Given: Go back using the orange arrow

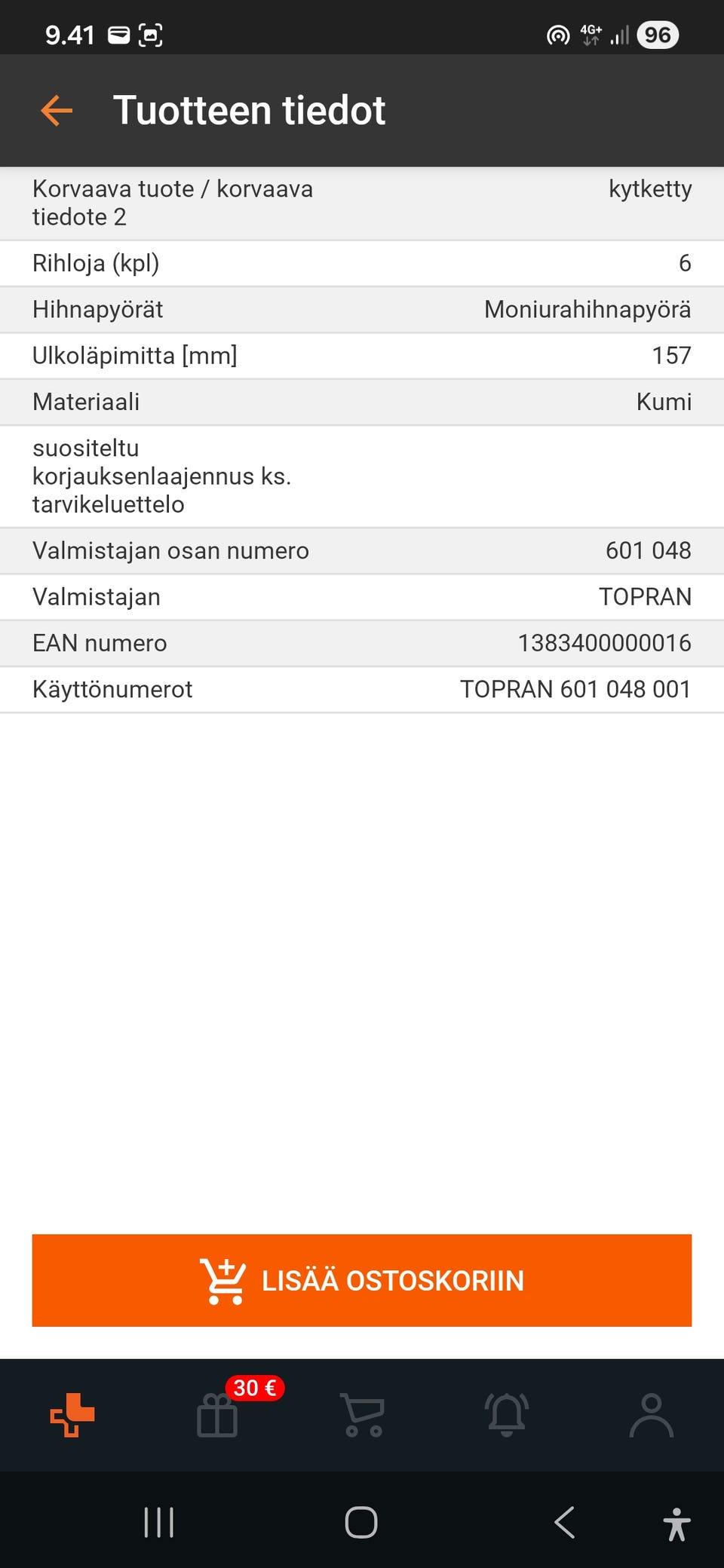Looking at the screenshot, I should tap(57, 111).
